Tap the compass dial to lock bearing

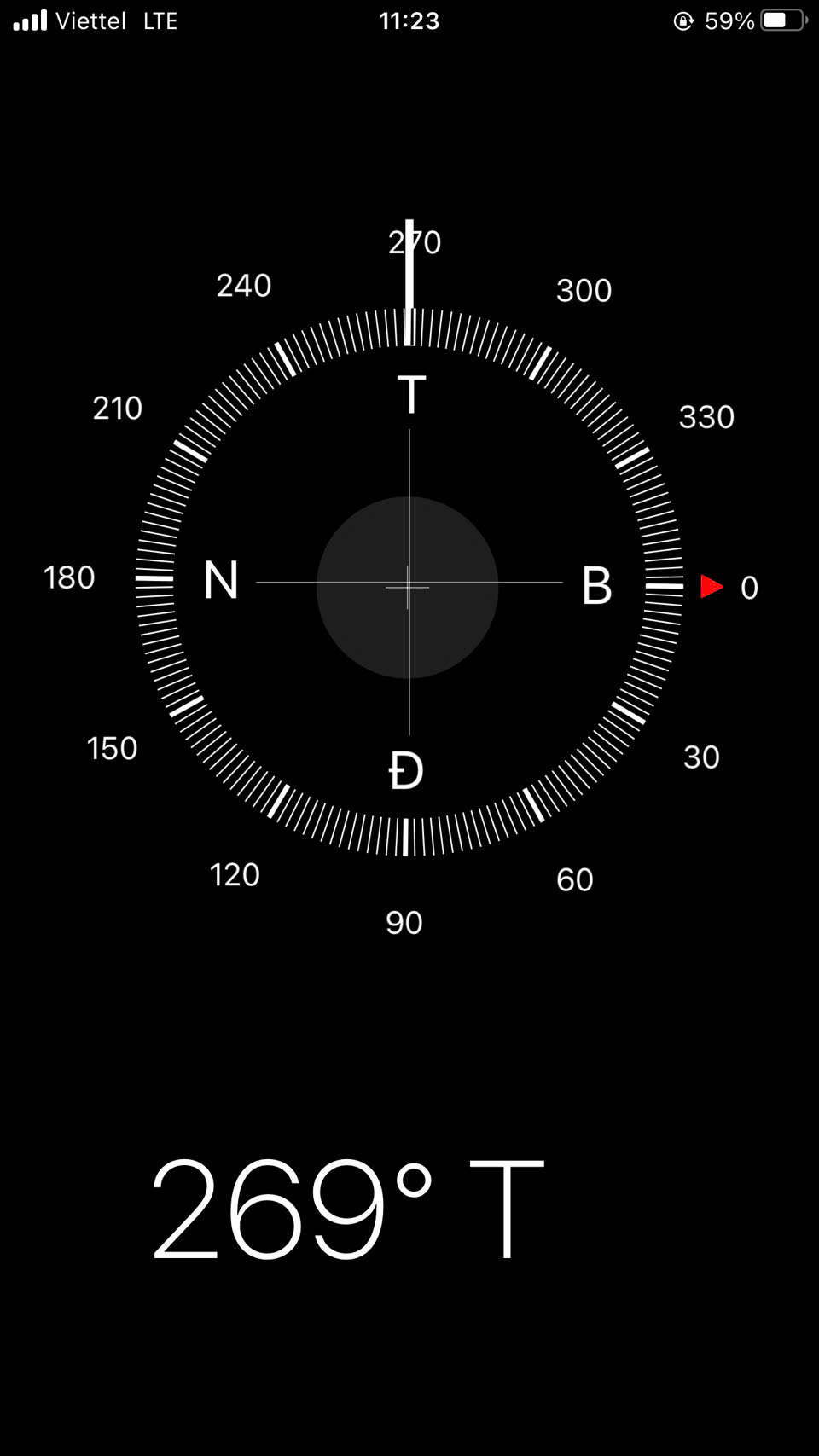[409, 583]
